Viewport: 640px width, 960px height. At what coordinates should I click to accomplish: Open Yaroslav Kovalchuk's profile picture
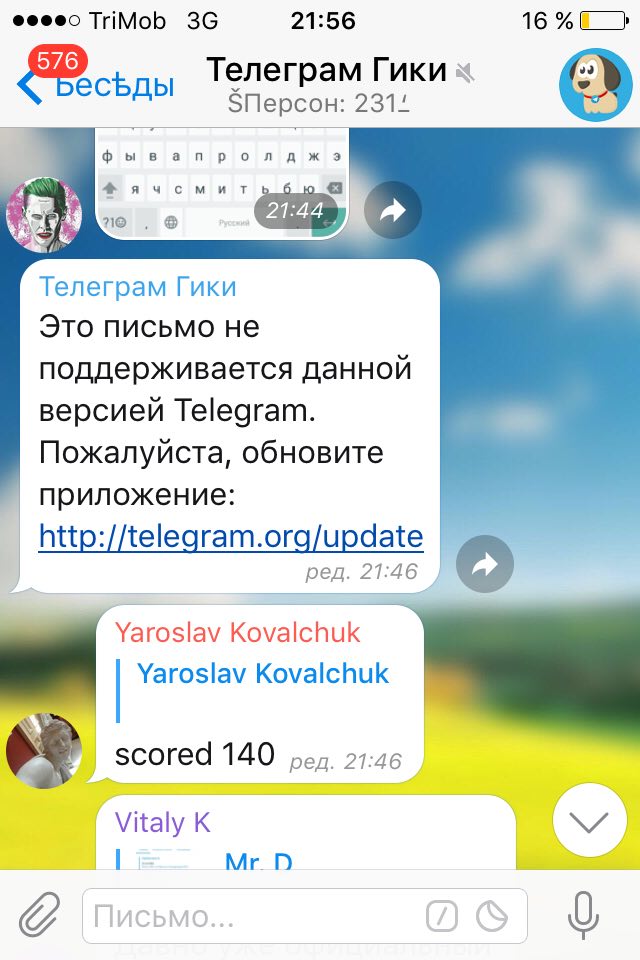coord(42,751)
